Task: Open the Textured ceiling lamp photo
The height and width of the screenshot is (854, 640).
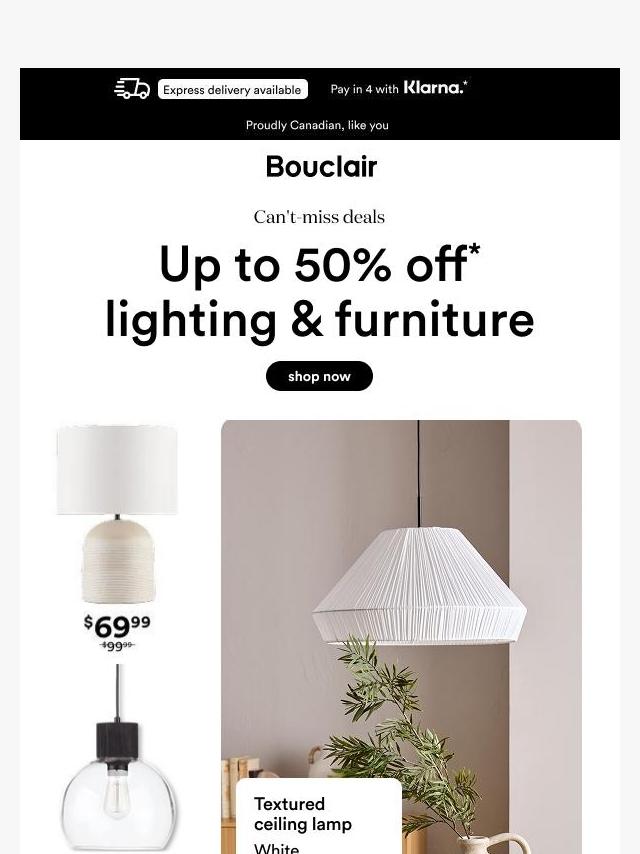Action: tap(401, 600)
